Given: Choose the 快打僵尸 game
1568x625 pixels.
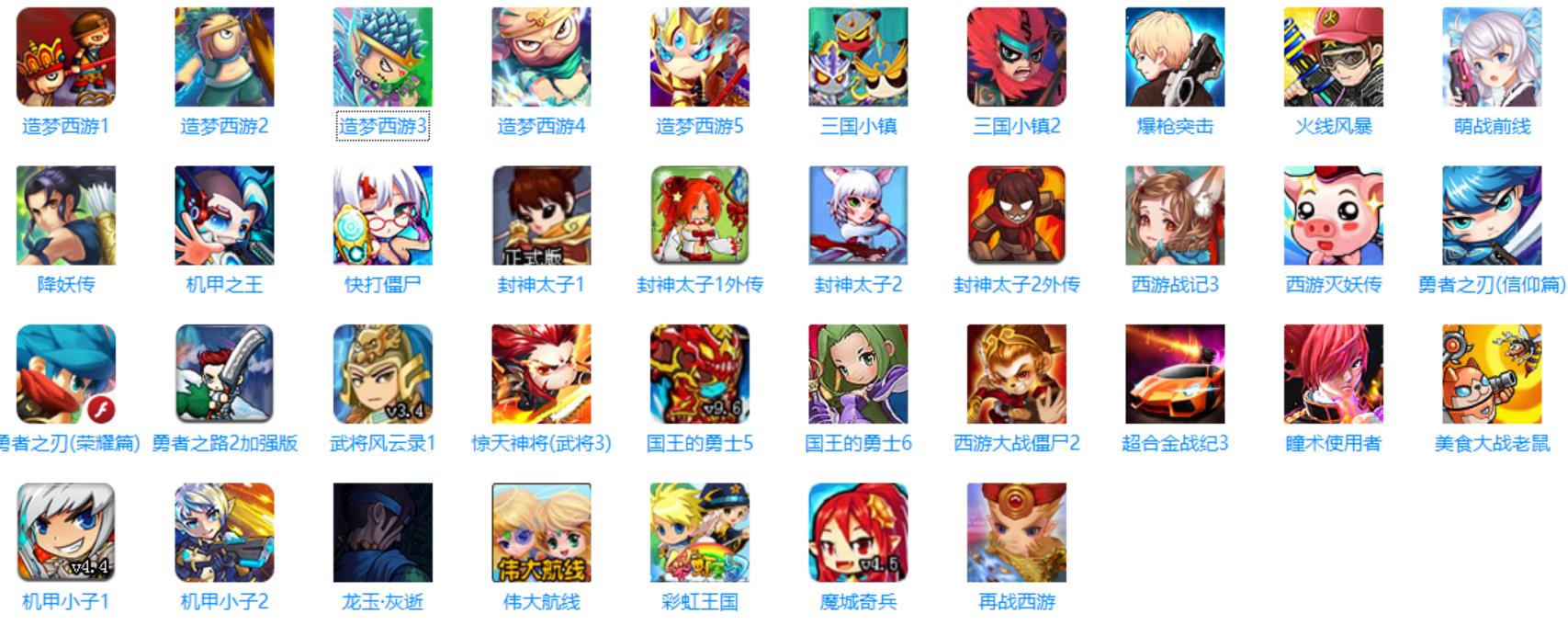Looking at the screenshot, I should tap(383, 216).
